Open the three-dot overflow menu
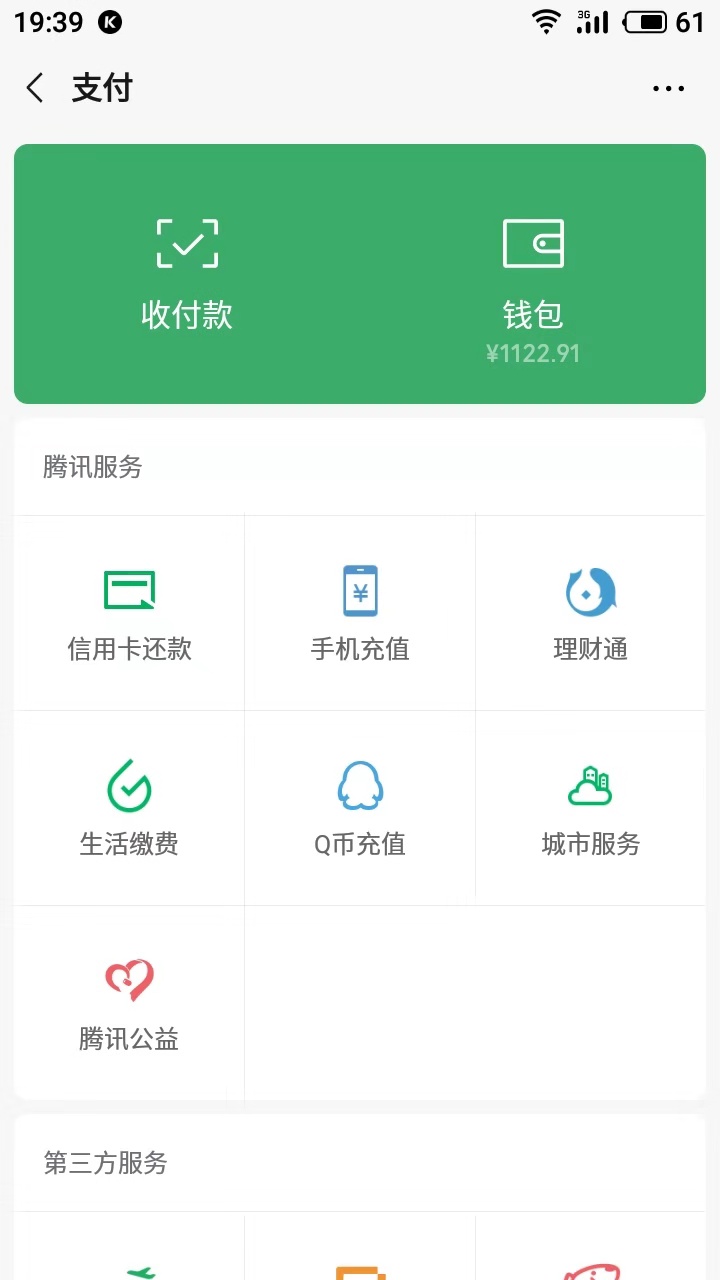 coord(668,88)
